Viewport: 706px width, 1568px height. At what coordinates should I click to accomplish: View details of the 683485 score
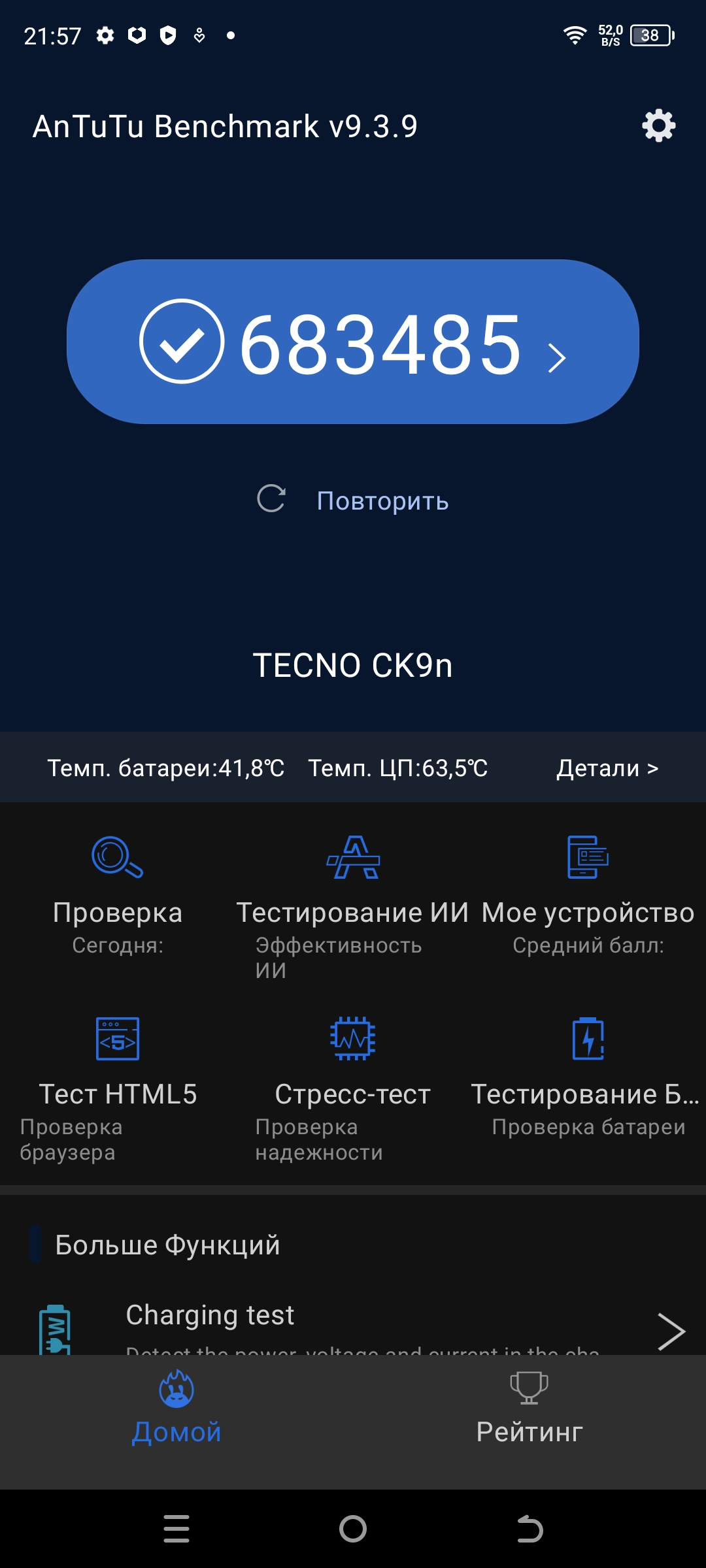pos(353,342)
